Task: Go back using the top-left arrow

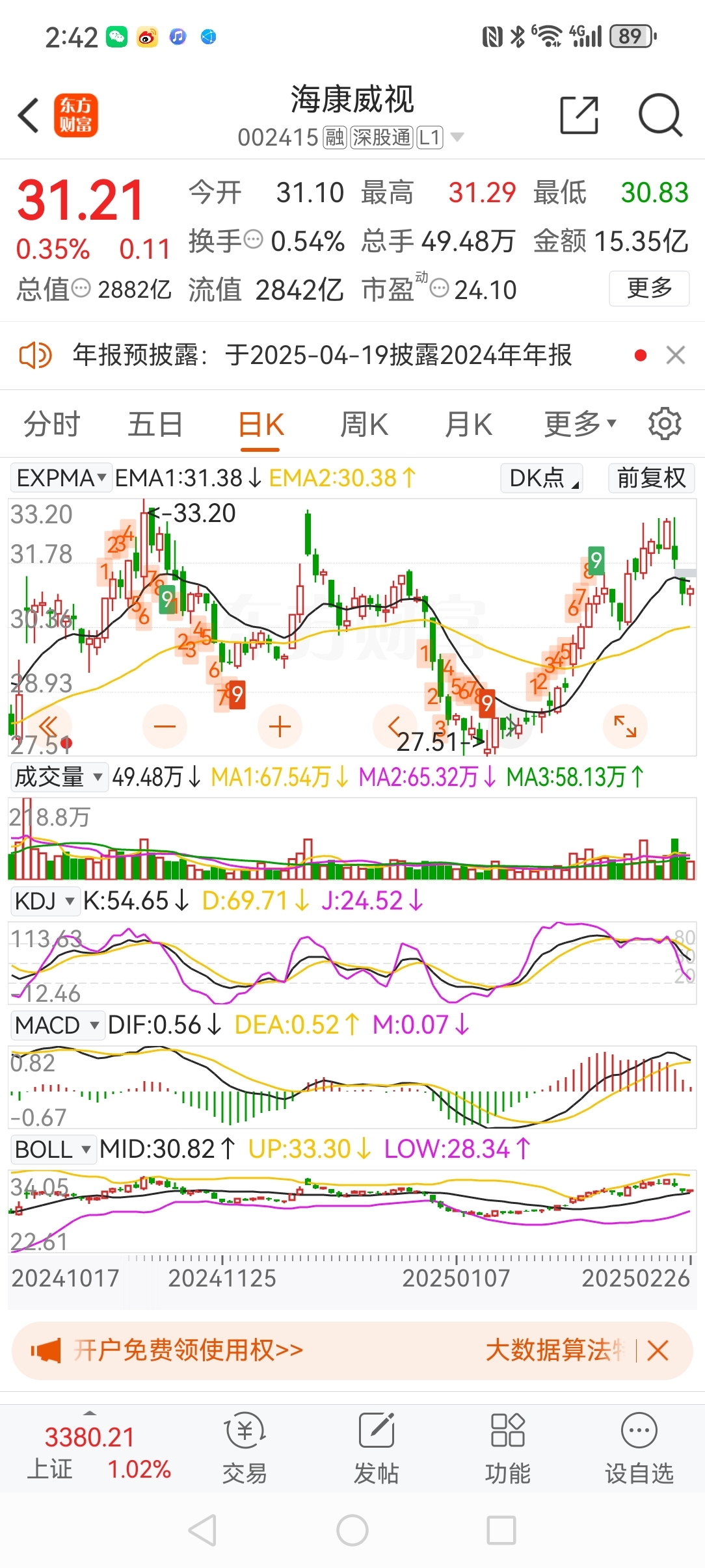Action: [x=29, y=116]
